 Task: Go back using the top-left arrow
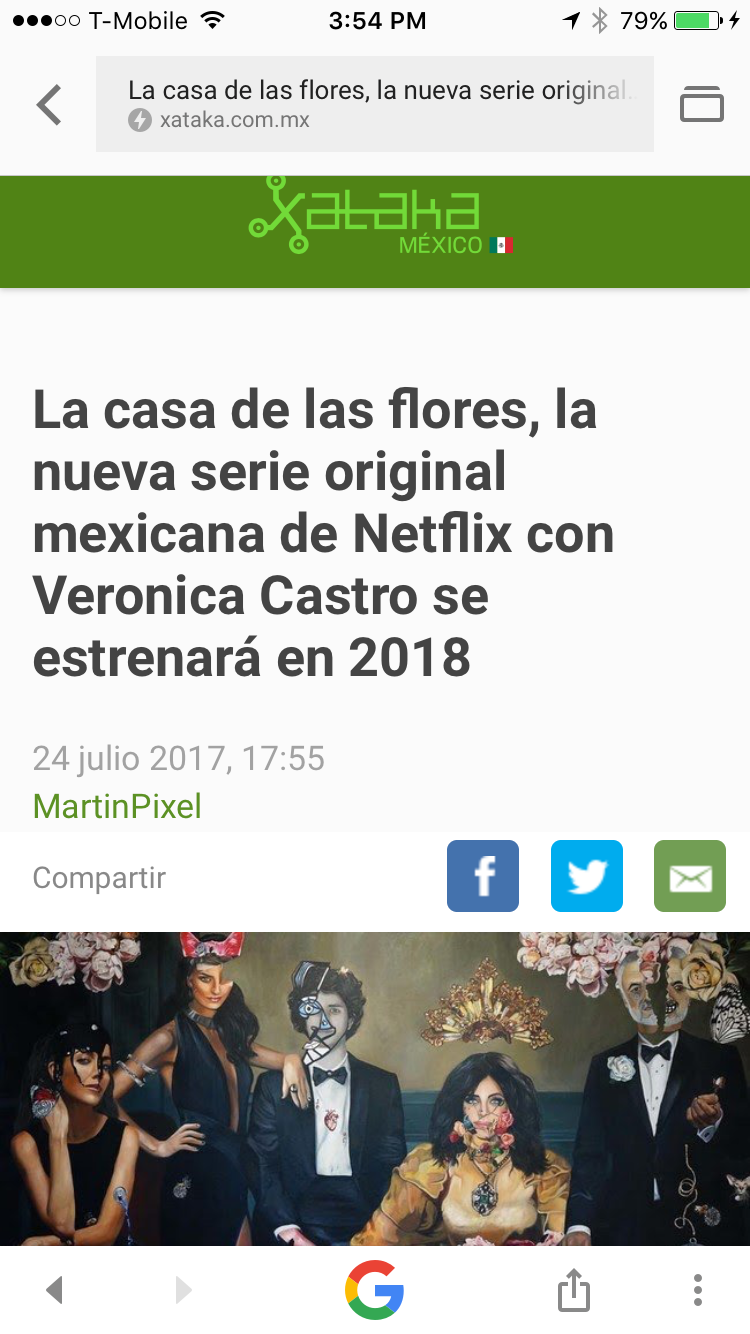click(x=48, y=105)
